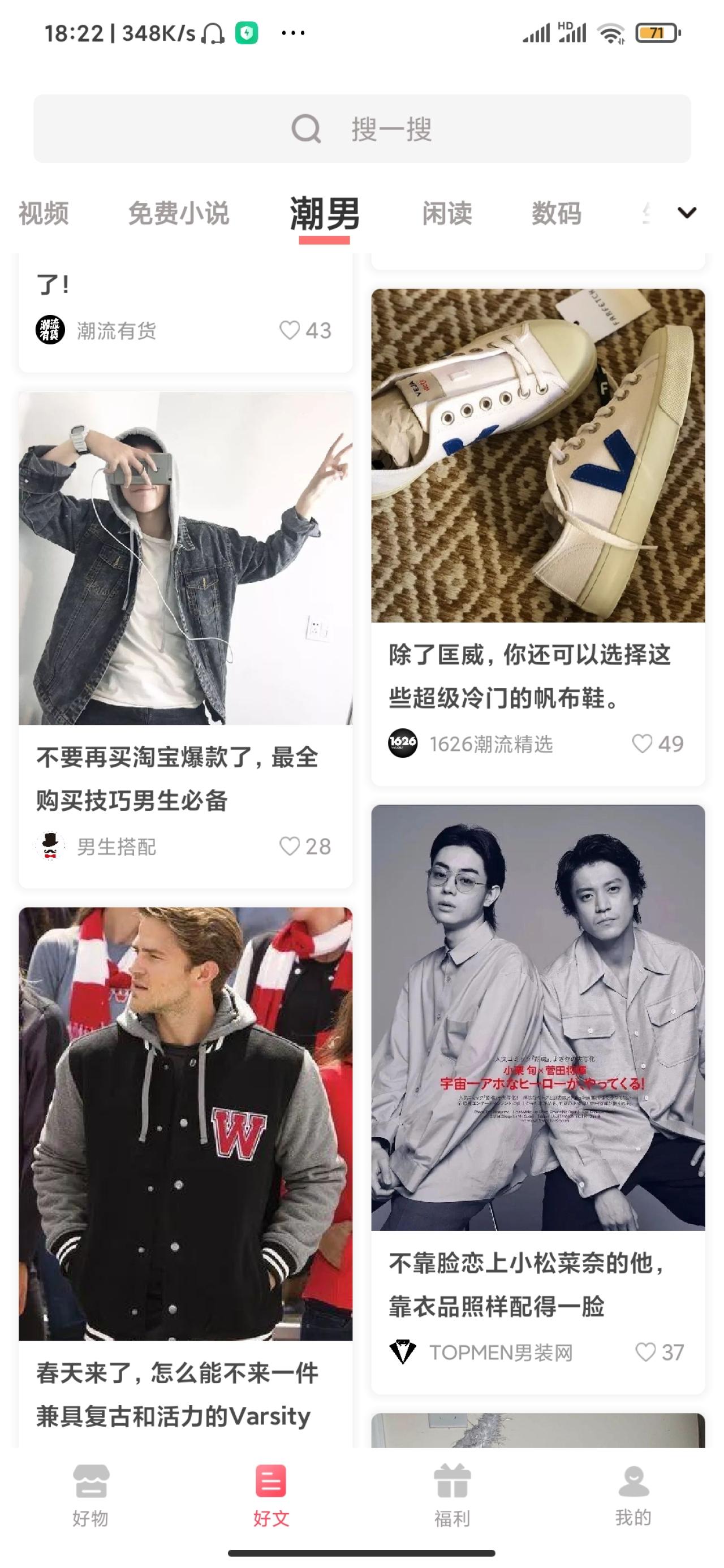Screen dimensions: 724x1568
Task: Select the 闲读 tab
Action: [446, 214]
